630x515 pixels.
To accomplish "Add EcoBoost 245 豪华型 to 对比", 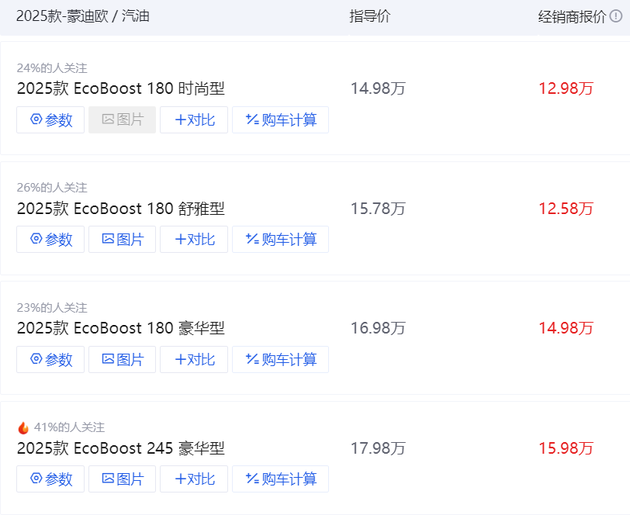I will point(194,479).
